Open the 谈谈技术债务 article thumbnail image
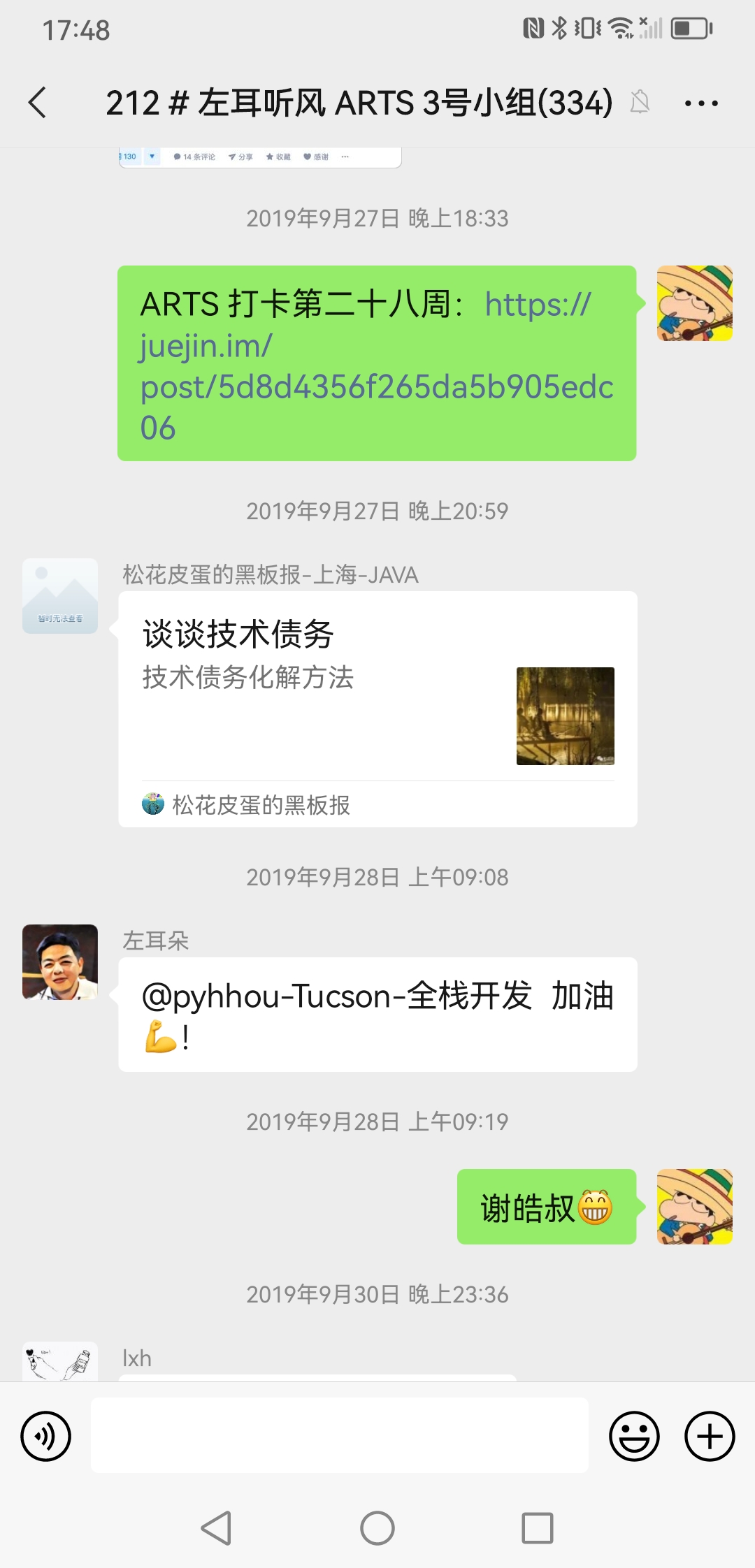 pos(565,716)
